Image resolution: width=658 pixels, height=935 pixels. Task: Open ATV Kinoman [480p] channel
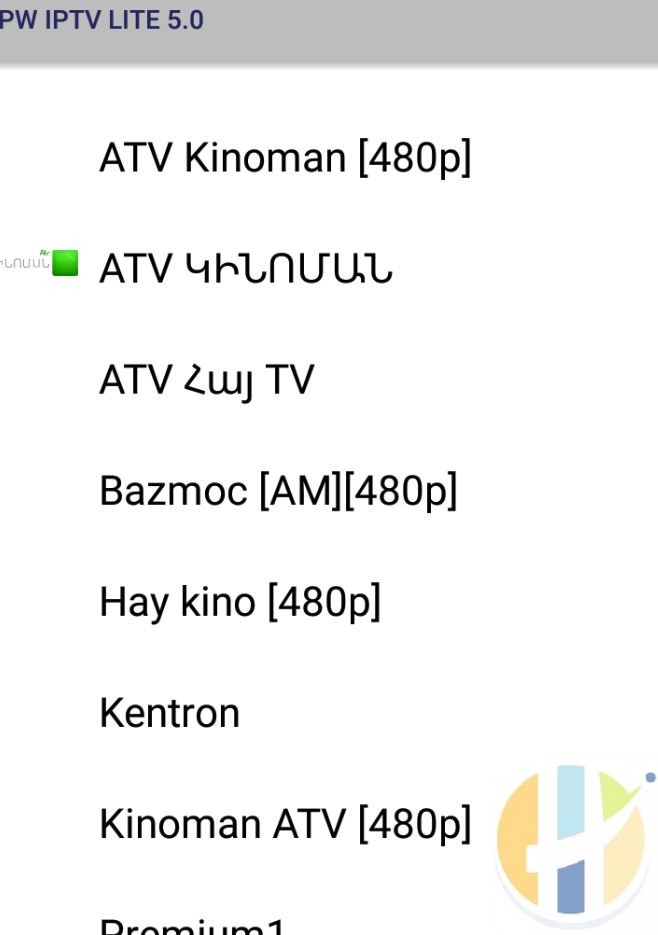point(285,158)
